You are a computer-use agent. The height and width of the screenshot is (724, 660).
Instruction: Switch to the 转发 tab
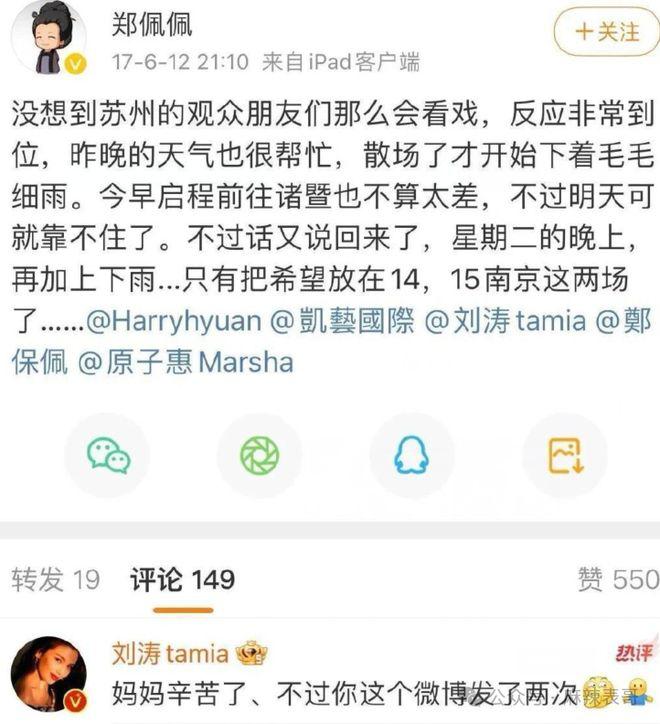55,578
